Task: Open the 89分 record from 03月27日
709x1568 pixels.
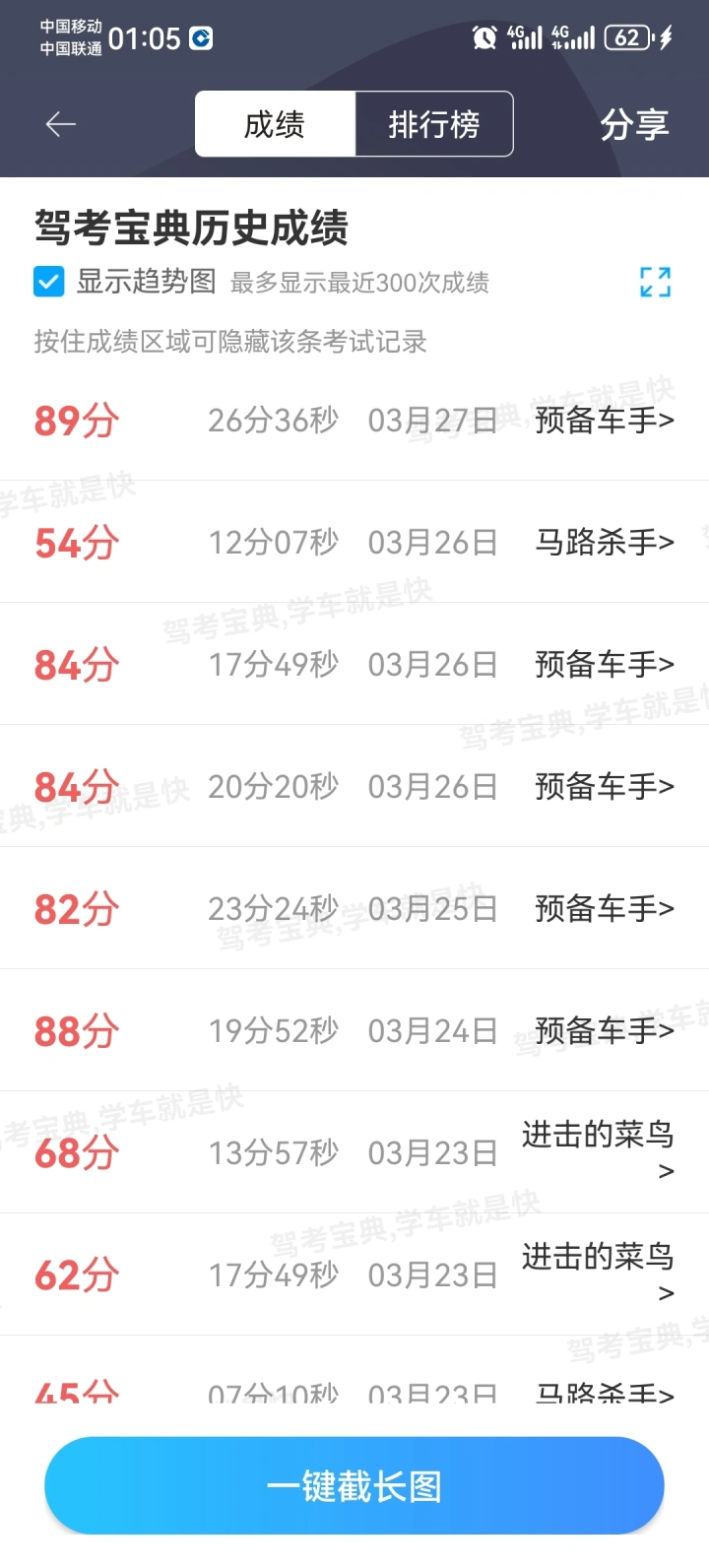Action: (354, 421)
